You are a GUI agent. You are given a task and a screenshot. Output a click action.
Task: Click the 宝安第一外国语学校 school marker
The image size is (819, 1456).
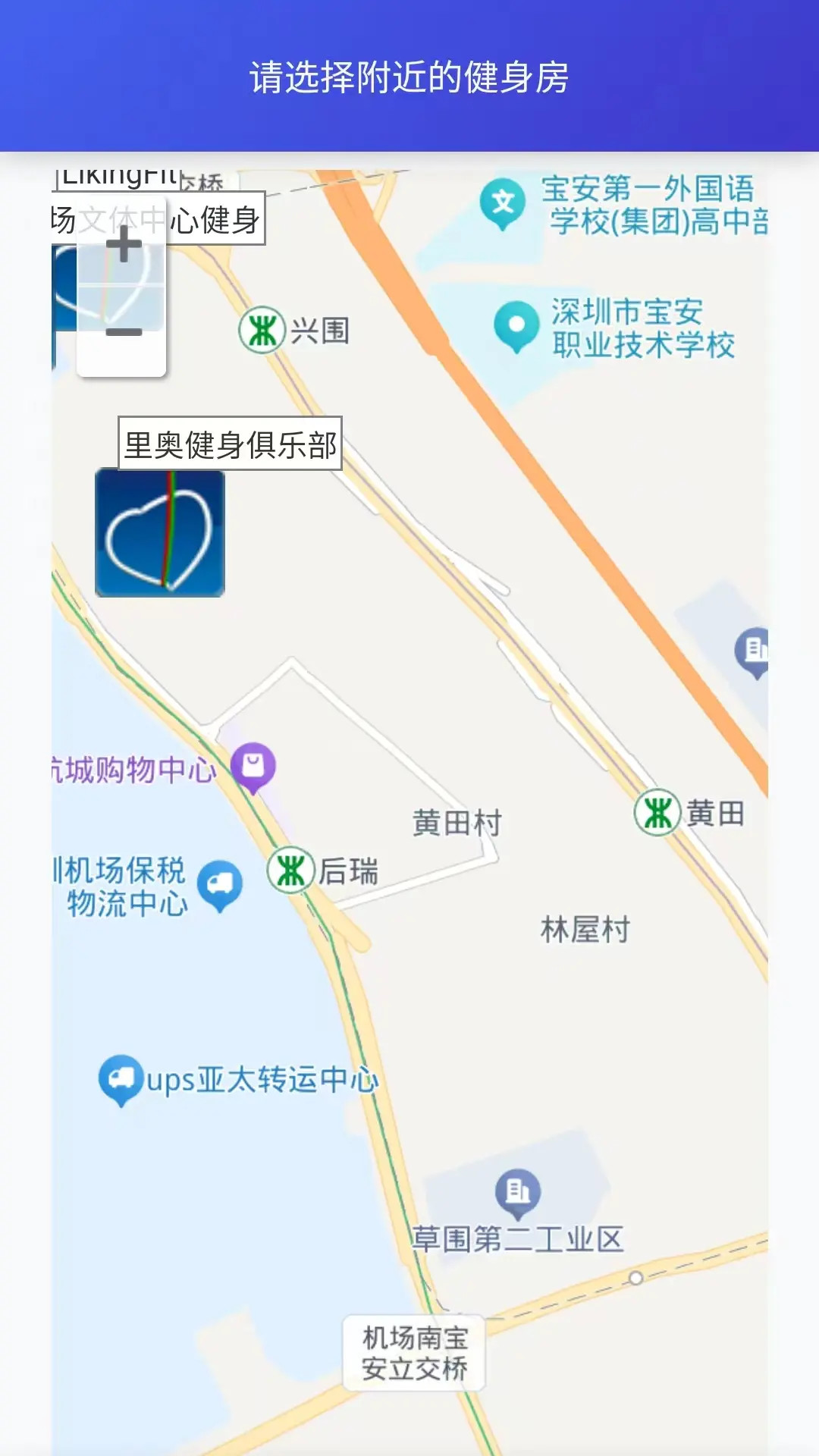[501, 201]
